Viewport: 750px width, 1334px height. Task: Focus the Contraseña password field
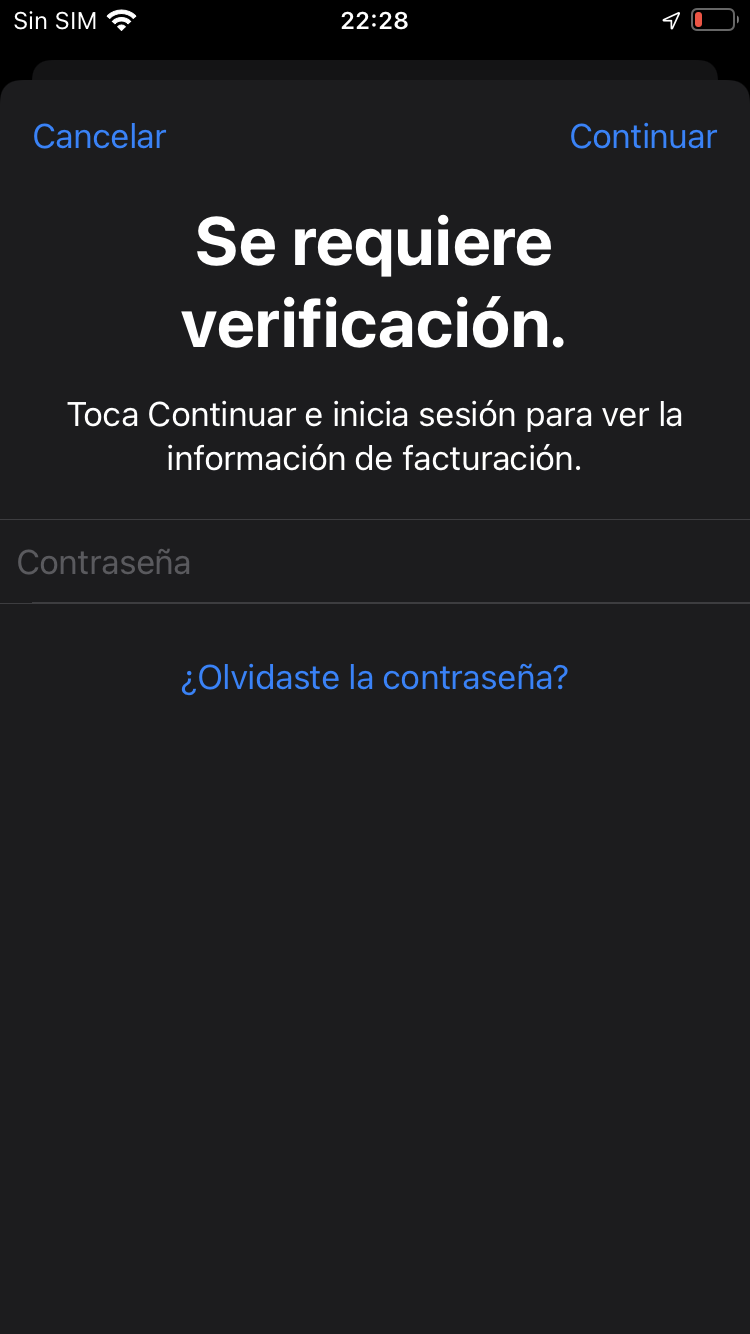point(375,562)
